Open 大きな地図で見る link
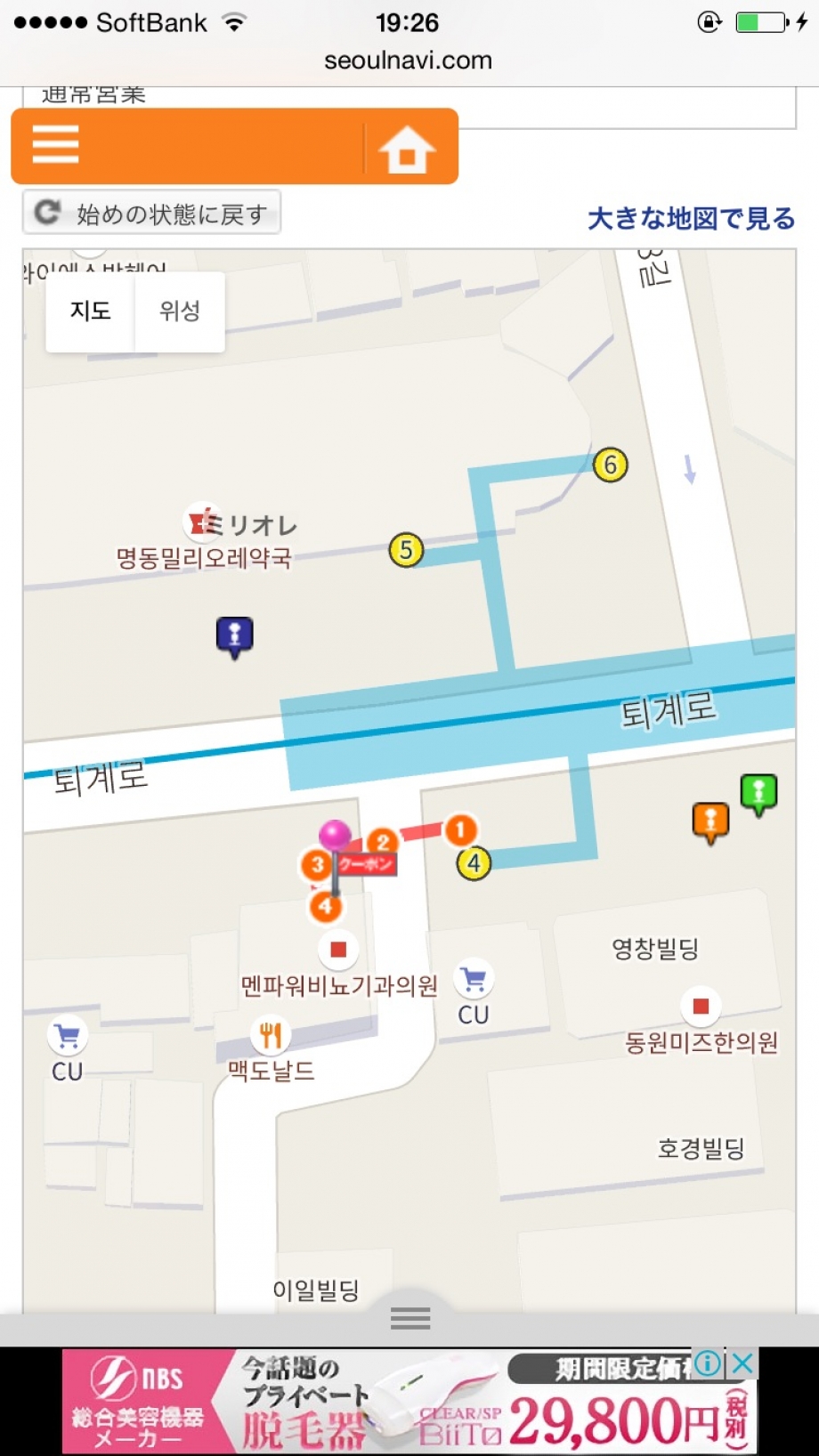Image resolution: width=819 pixels, height=1456 pixels. click(x=691, y=218)
